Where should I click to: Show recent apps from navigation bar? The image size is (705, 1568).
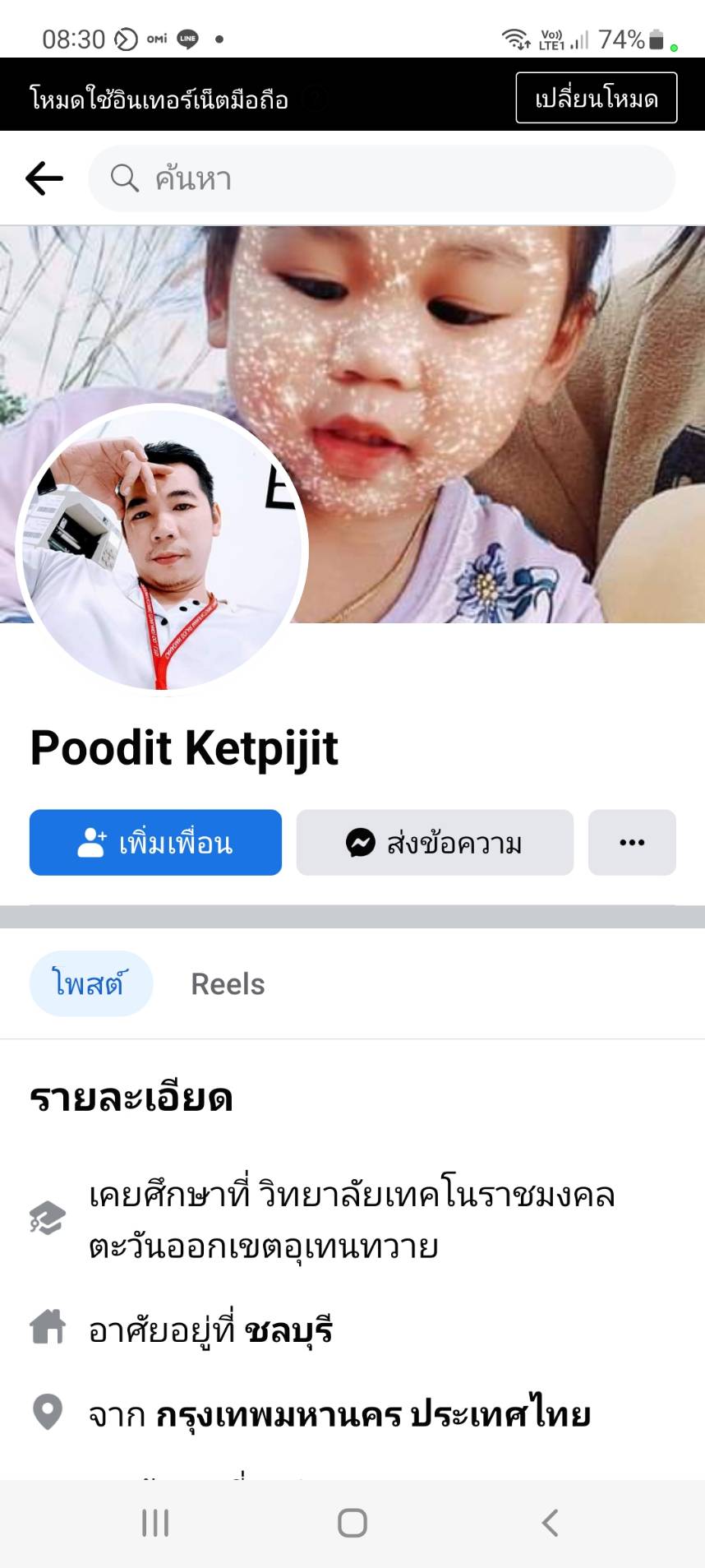click(x=155, y=1523)
